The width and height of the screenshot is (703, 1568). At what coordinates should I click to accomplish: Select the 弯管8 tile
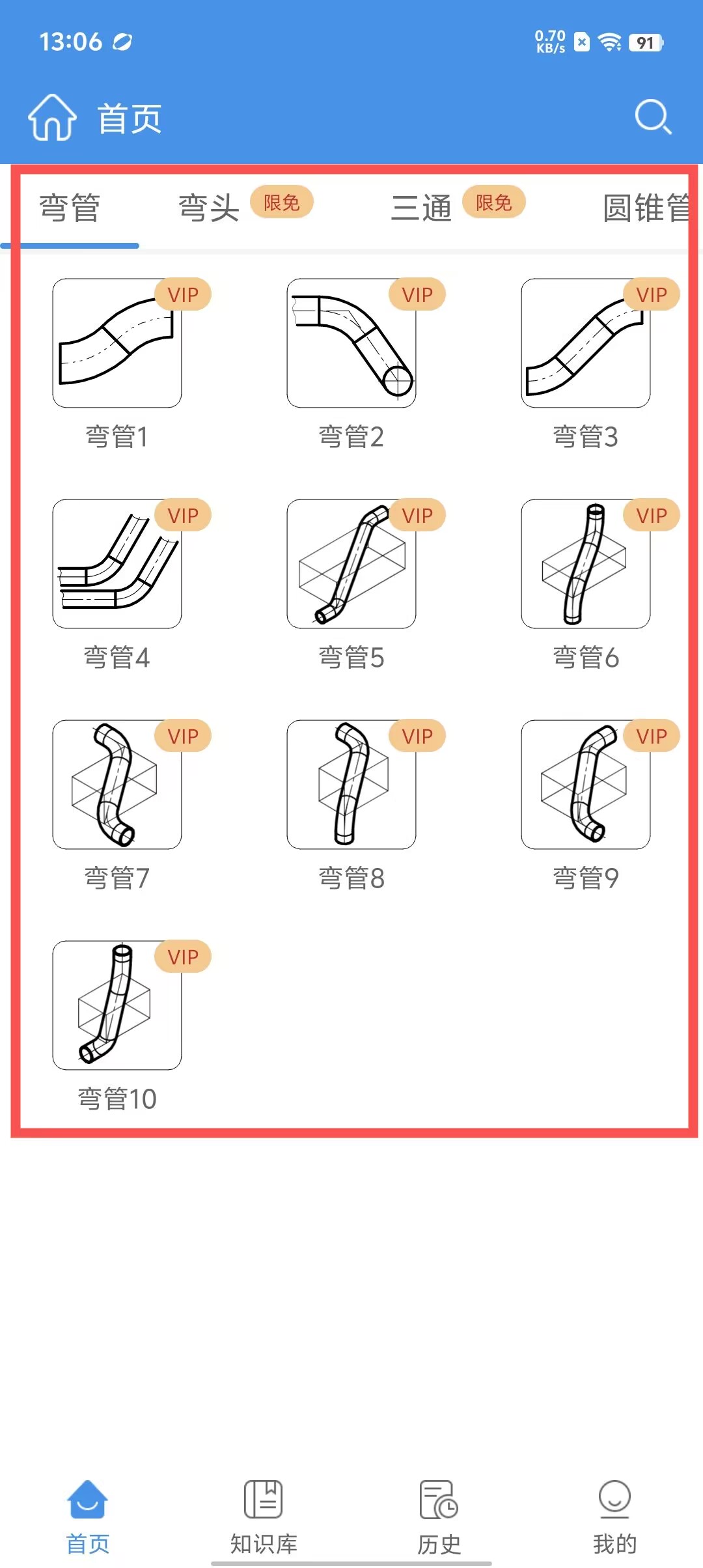(x=351, y=785)
